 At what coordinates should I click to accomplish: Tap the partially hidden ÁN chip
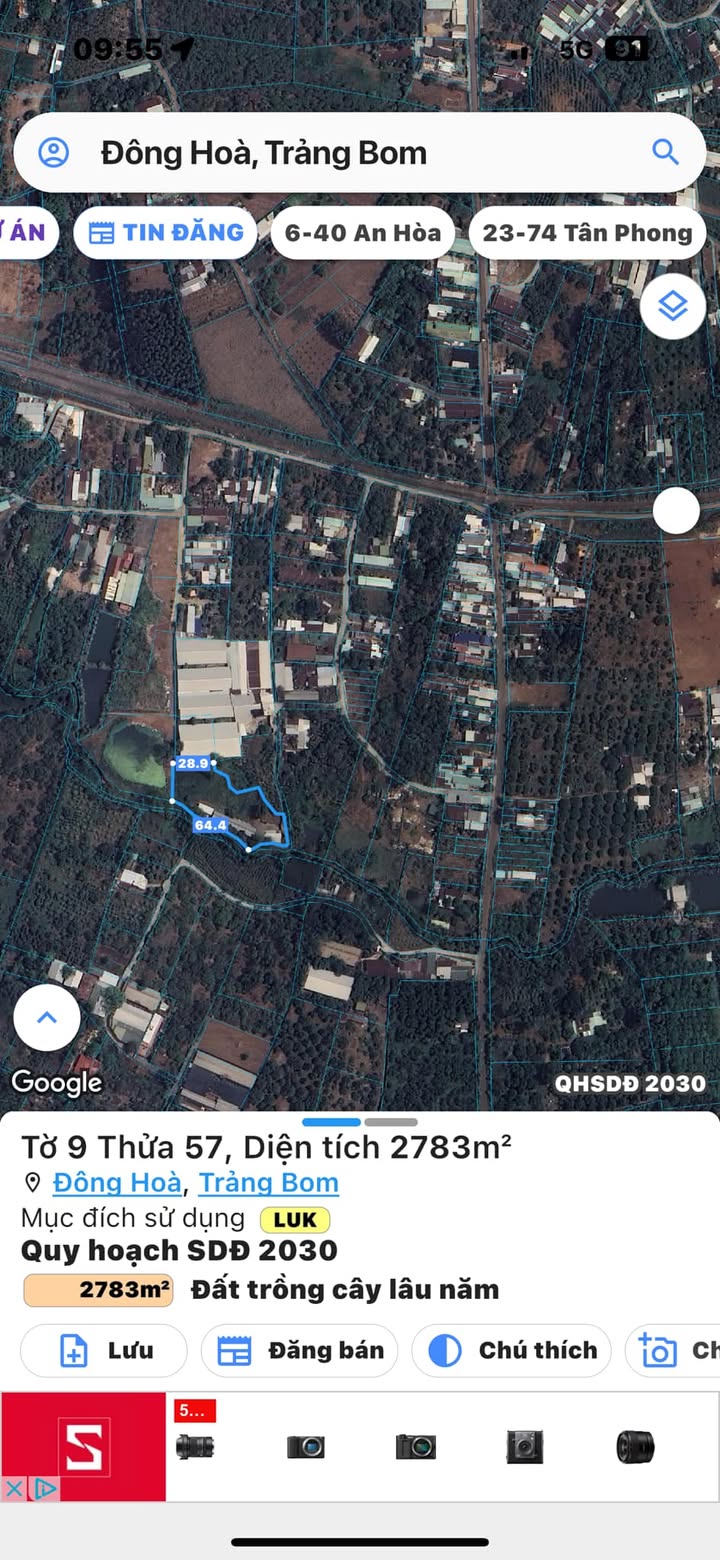pos(27,233)
